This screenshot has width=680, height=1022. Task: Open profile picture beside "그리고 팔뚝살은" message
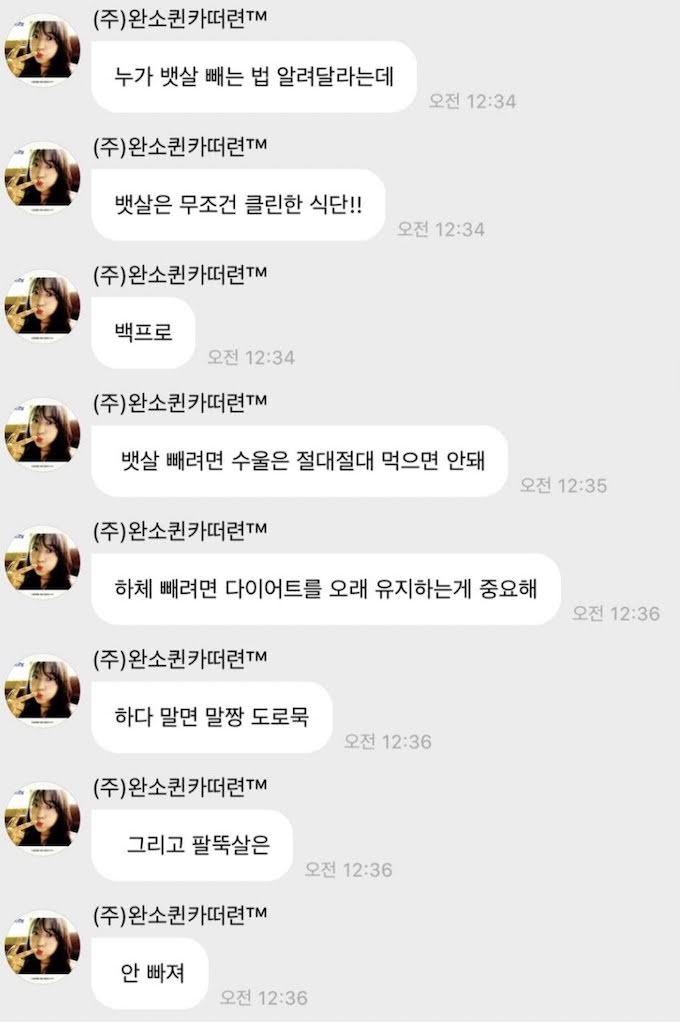click(x=42, y=818)
